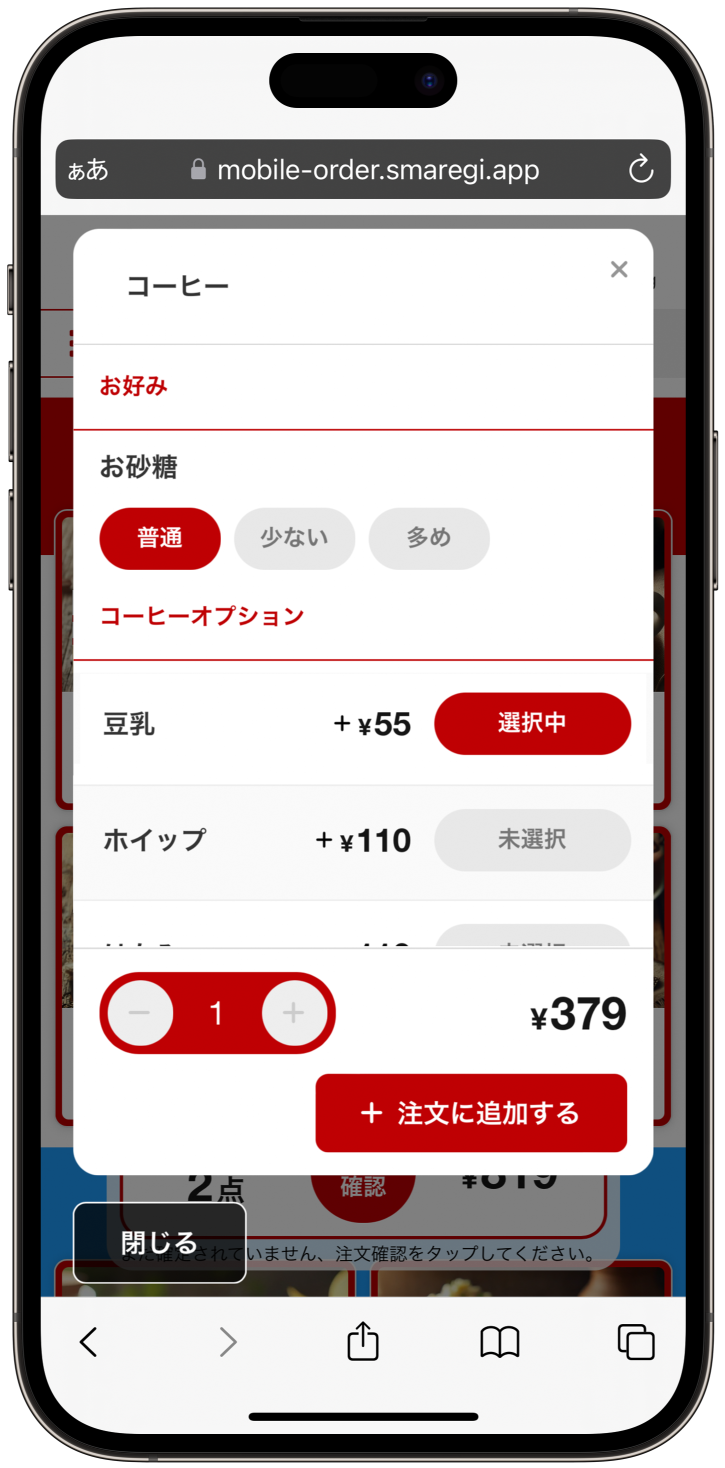725x1468 pixels.
Task: Tap the grayed forward navigation arrow
Action: tap(227, 1342)
